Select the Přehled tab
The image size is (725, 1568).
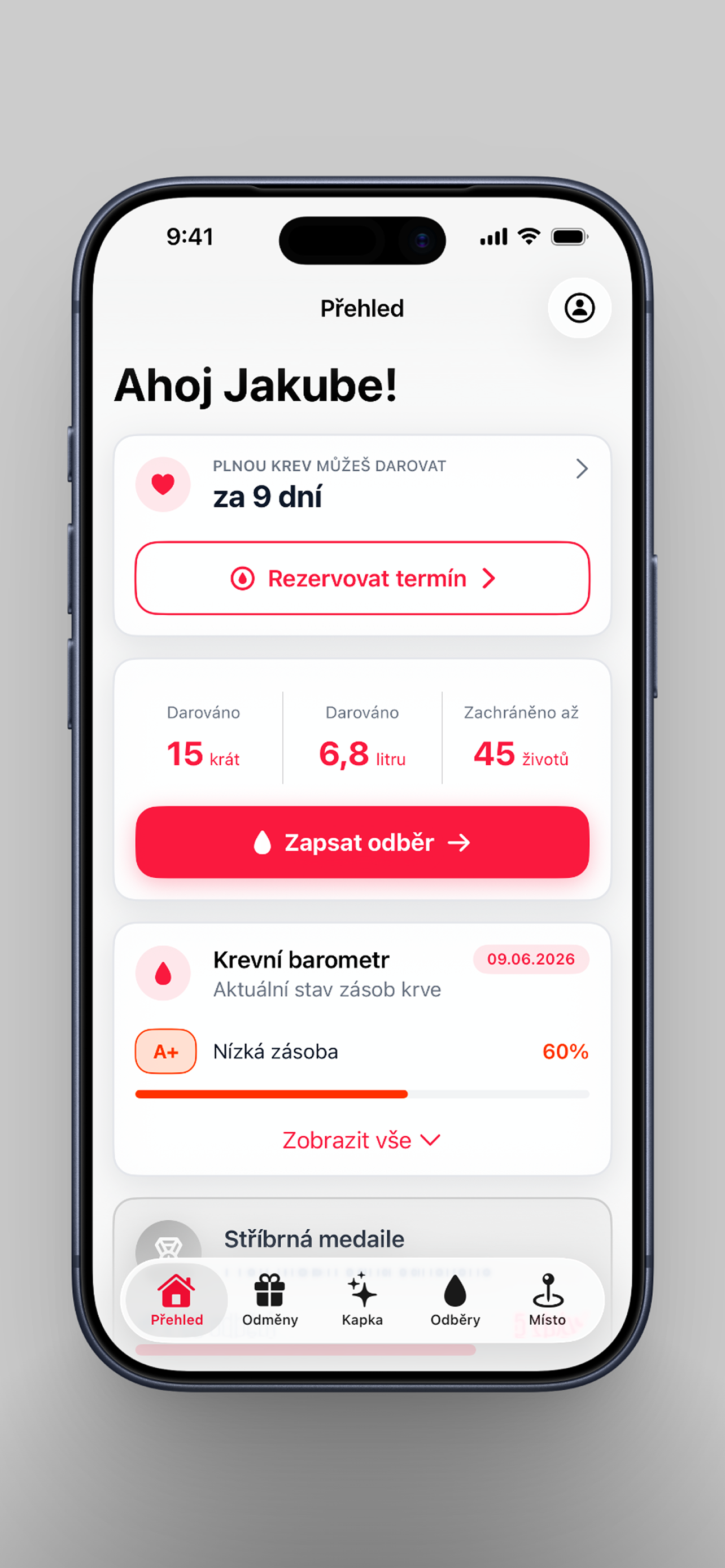pos(177,1300)
